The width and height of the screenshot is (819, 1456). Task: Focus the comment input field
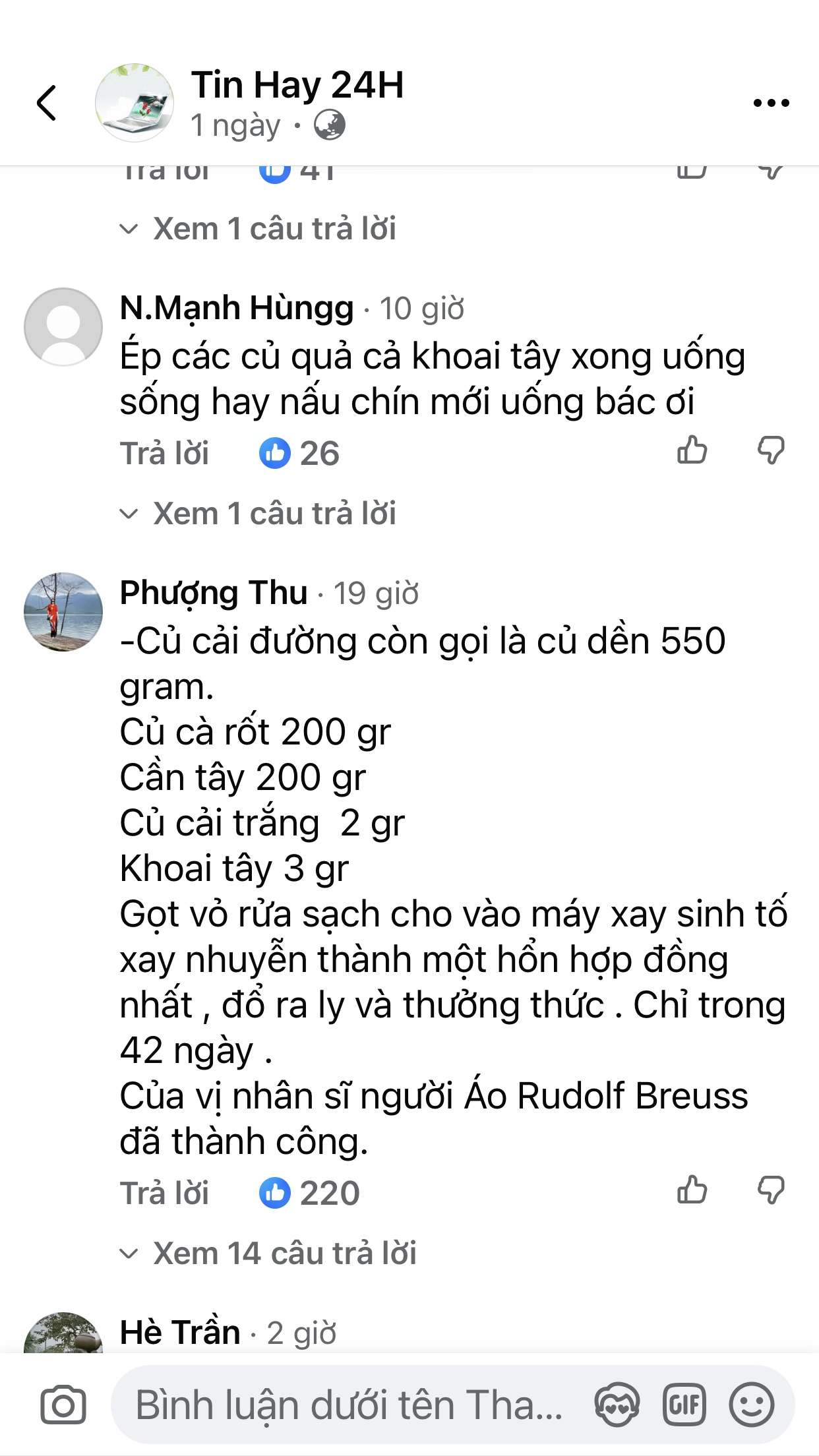click(349, 1405)
